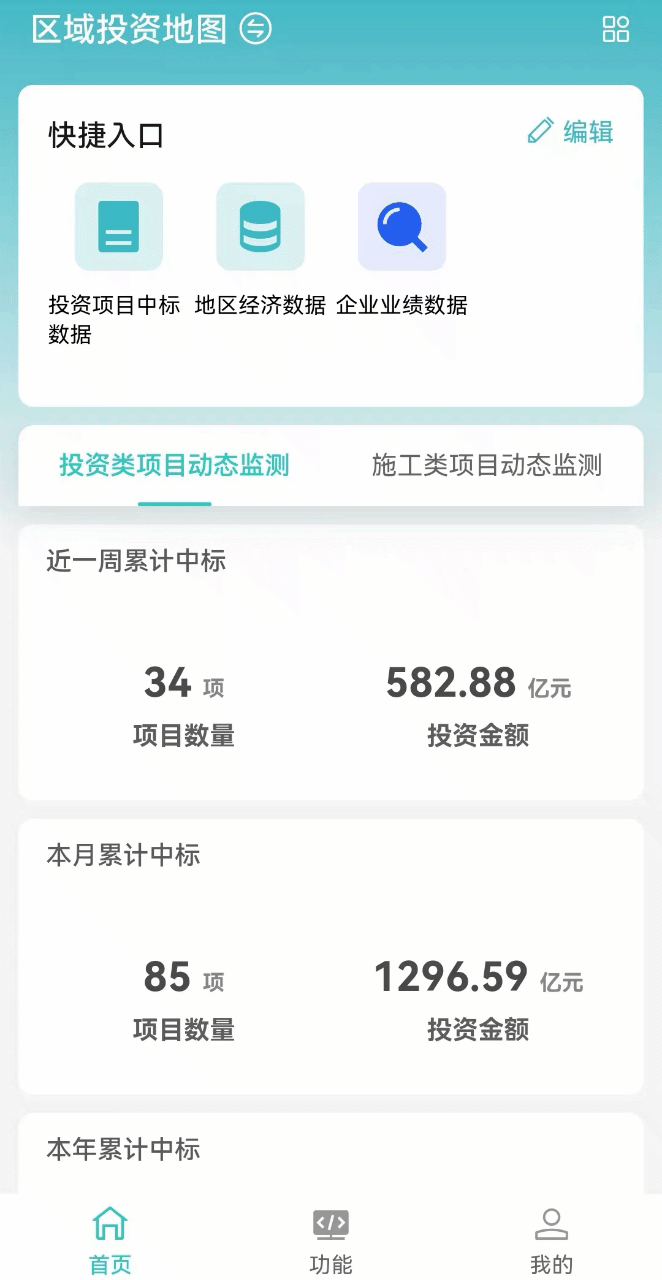
Task: Go to 首页 in bottom navigation
Action: [110, 1239]
